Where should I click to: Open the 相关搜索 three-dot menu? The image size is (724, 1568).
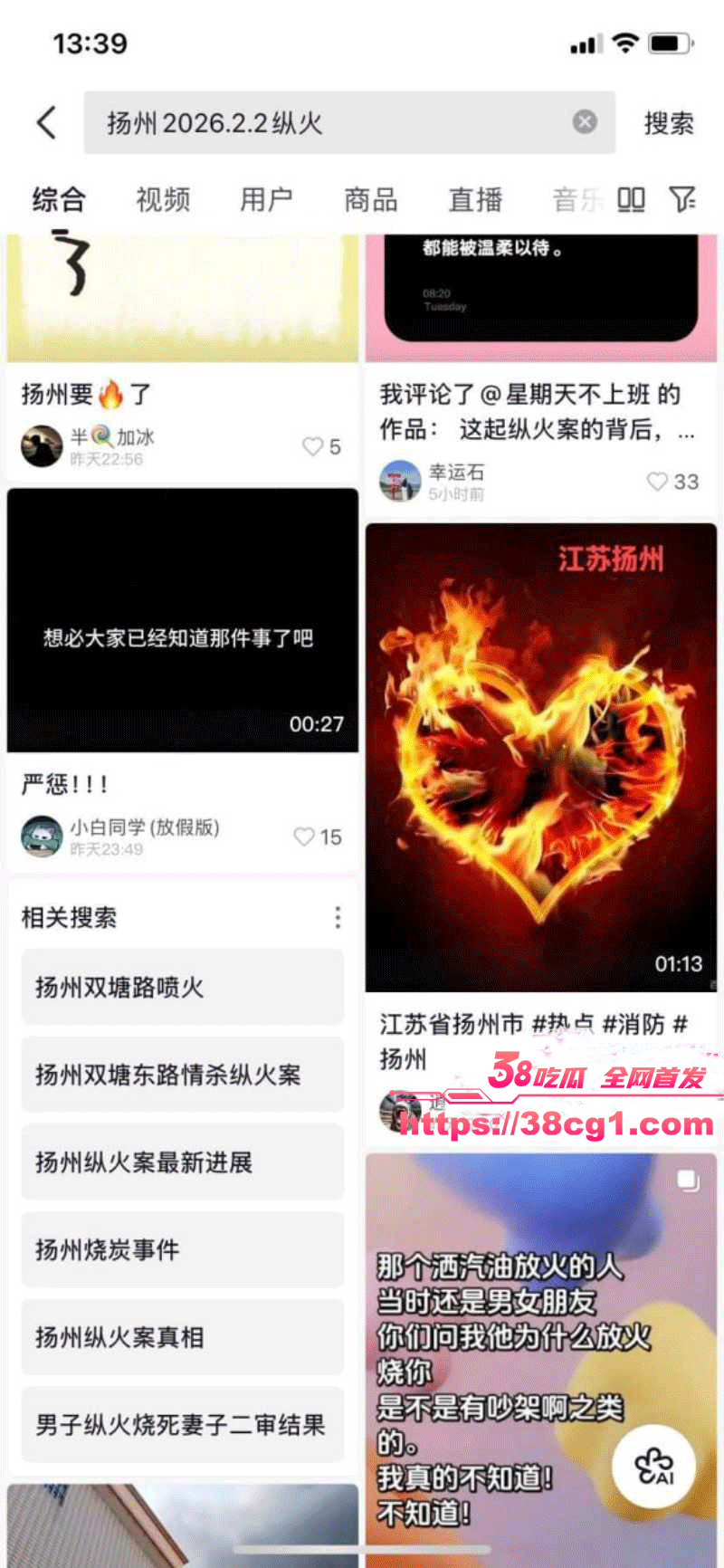338,917
